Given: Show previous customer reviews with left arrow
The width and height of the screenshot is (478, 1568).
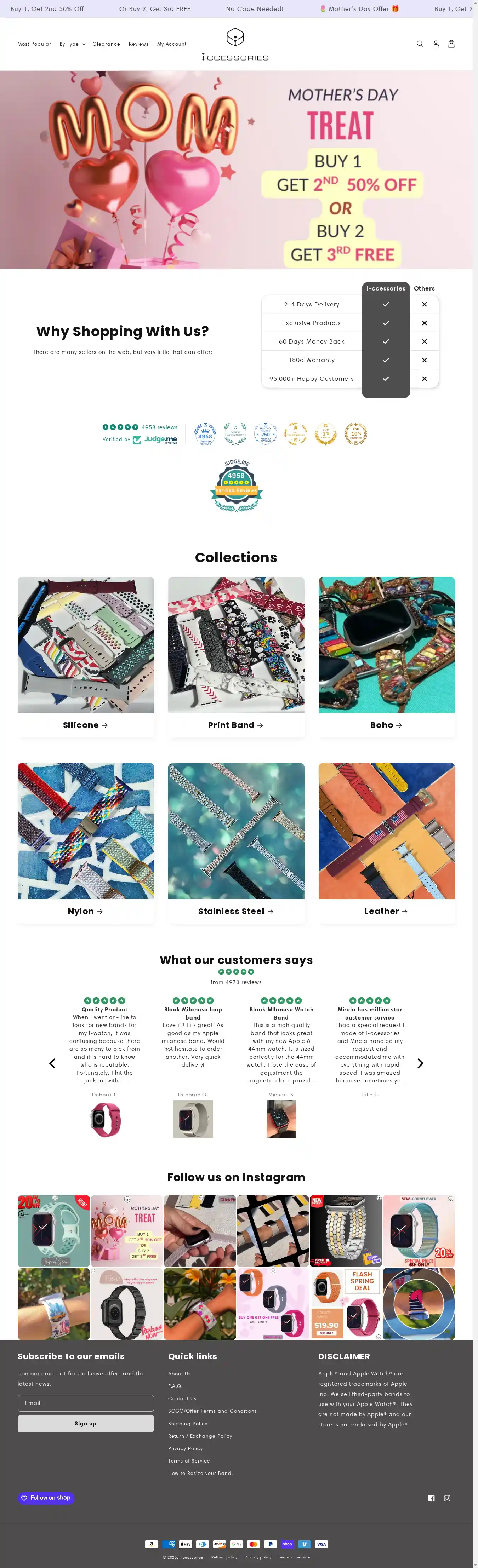Looking at the screenshot, I should click(52, 1063).
